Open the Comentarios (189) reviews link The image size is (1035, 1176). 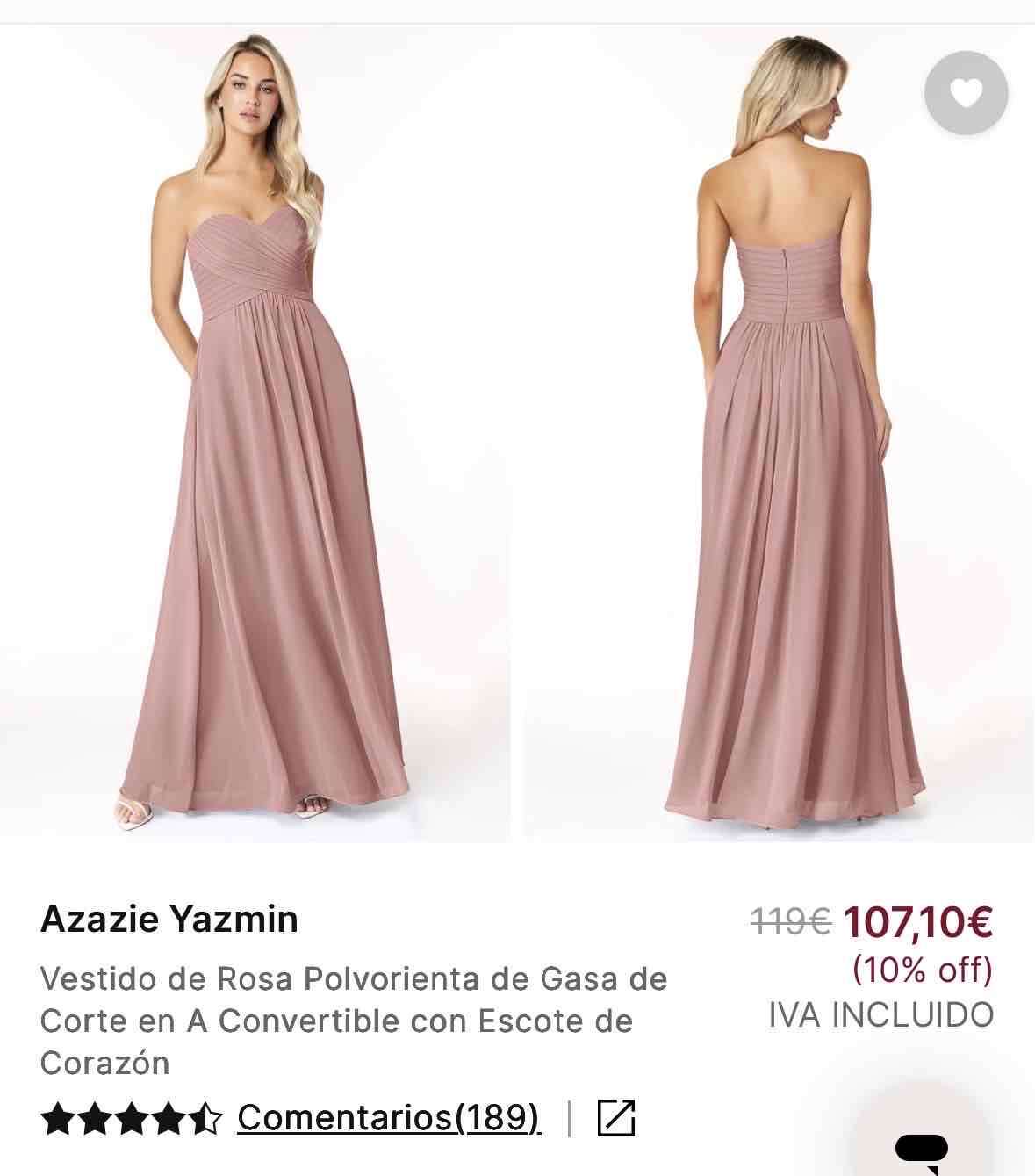point(388,1118)
